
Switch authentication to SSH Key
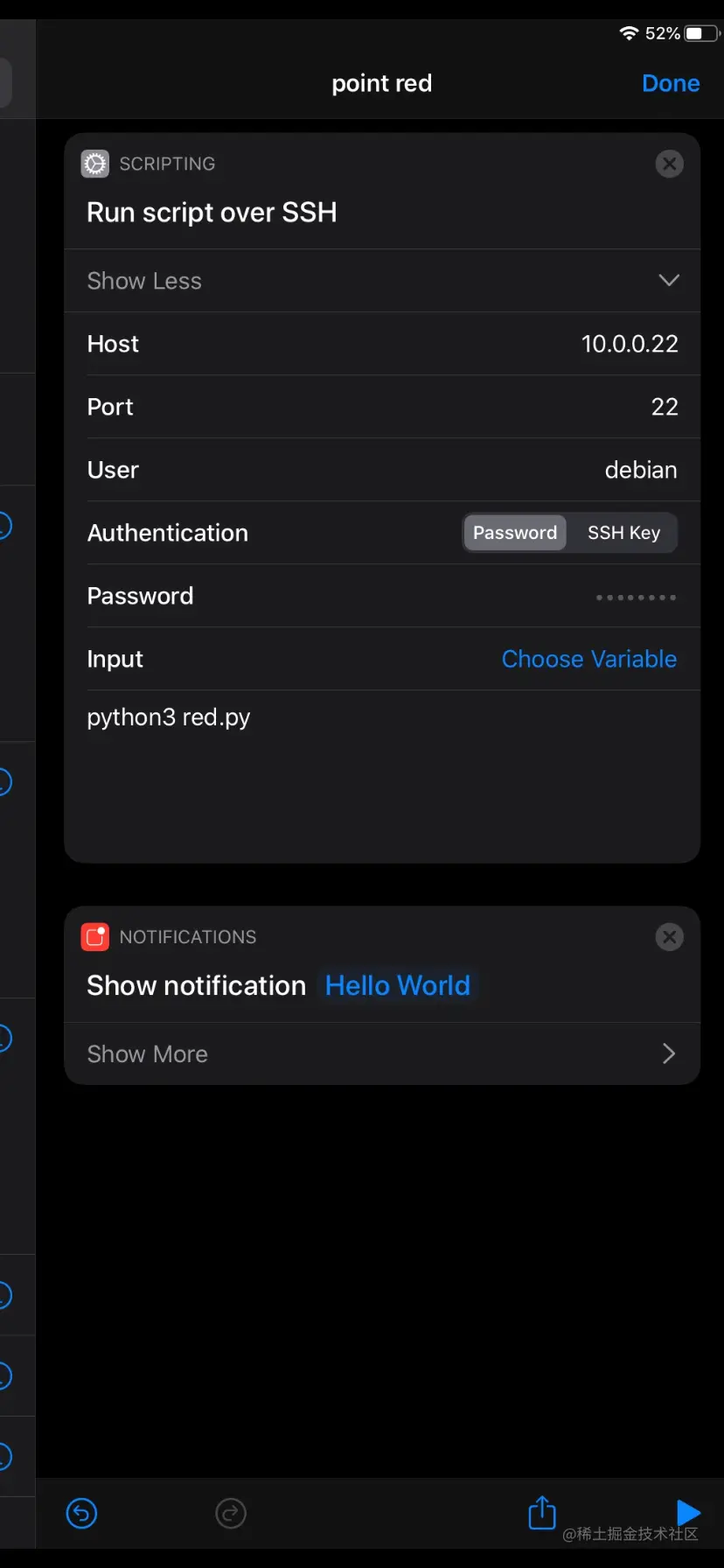[x=623, y=533]
